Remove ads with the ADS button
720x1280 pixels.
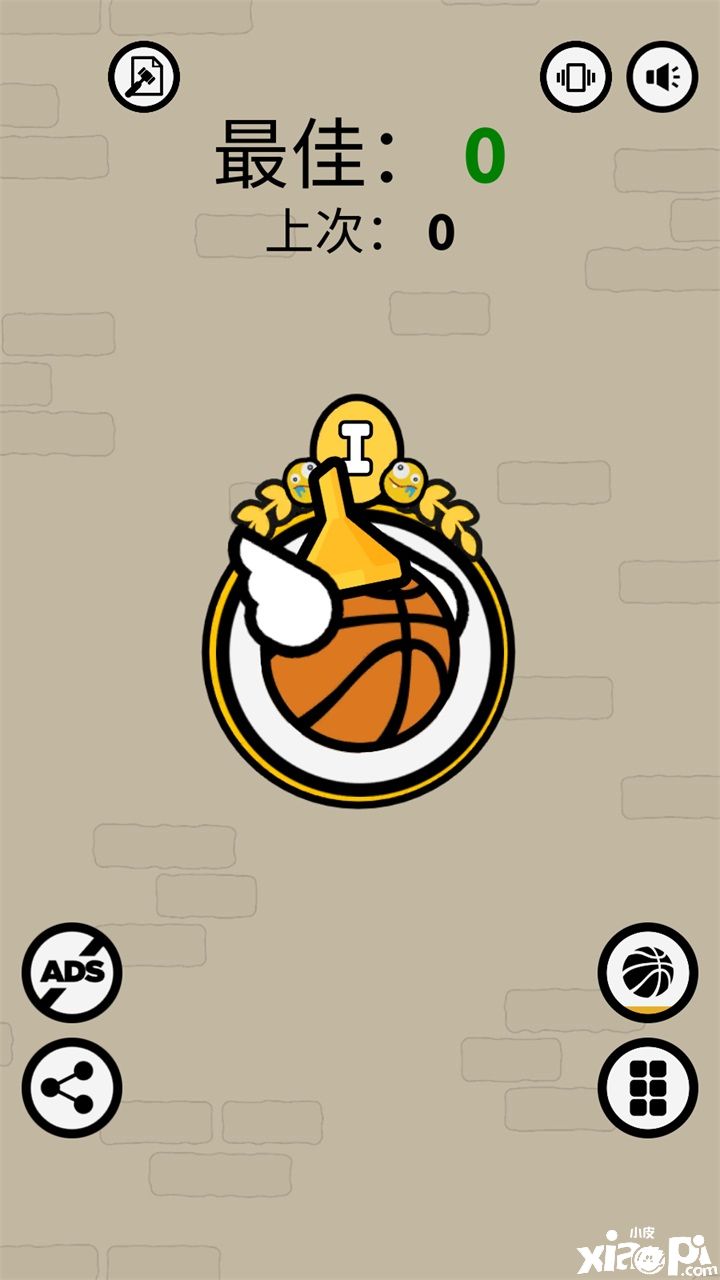coord(72,972)
